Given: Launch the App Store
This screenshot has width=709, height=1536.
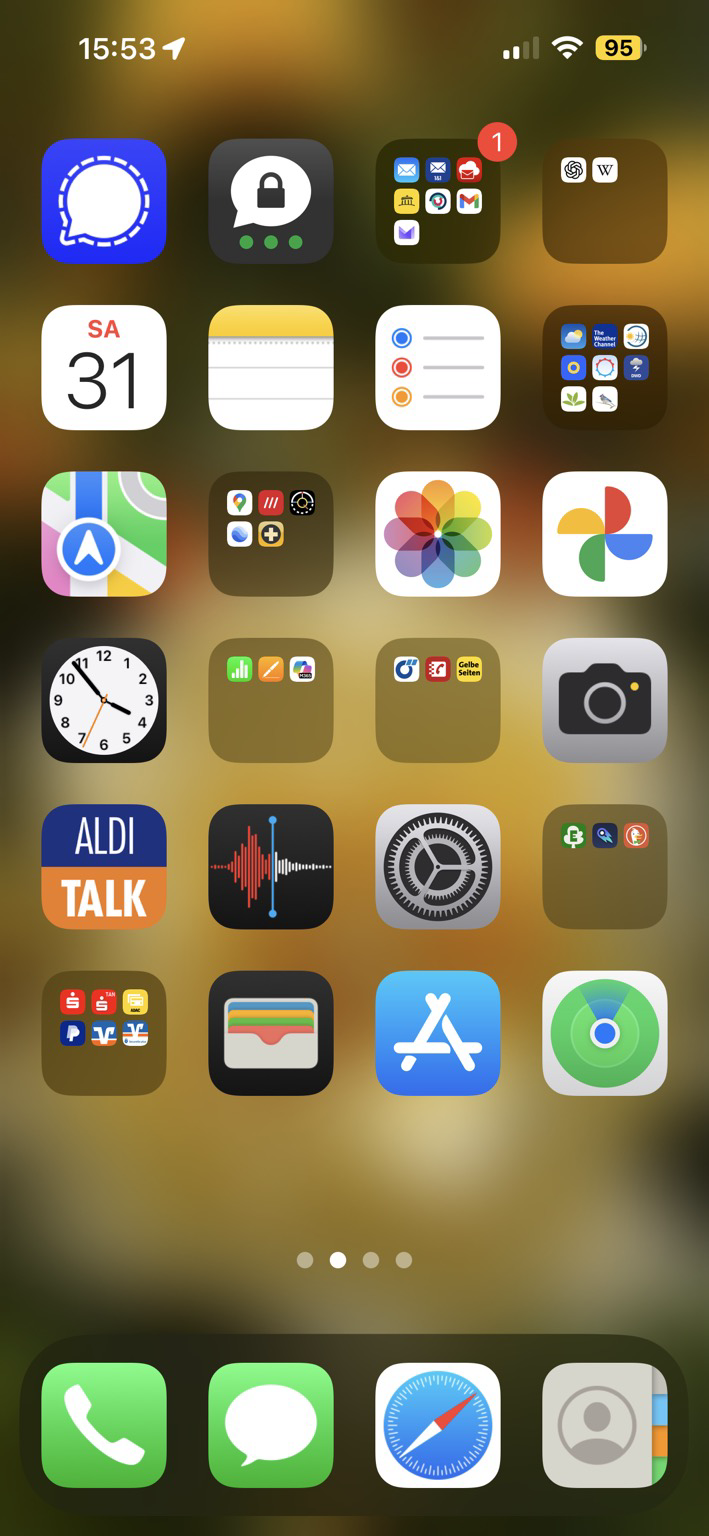Looking at the screenshot, I should click(438, 1034).
